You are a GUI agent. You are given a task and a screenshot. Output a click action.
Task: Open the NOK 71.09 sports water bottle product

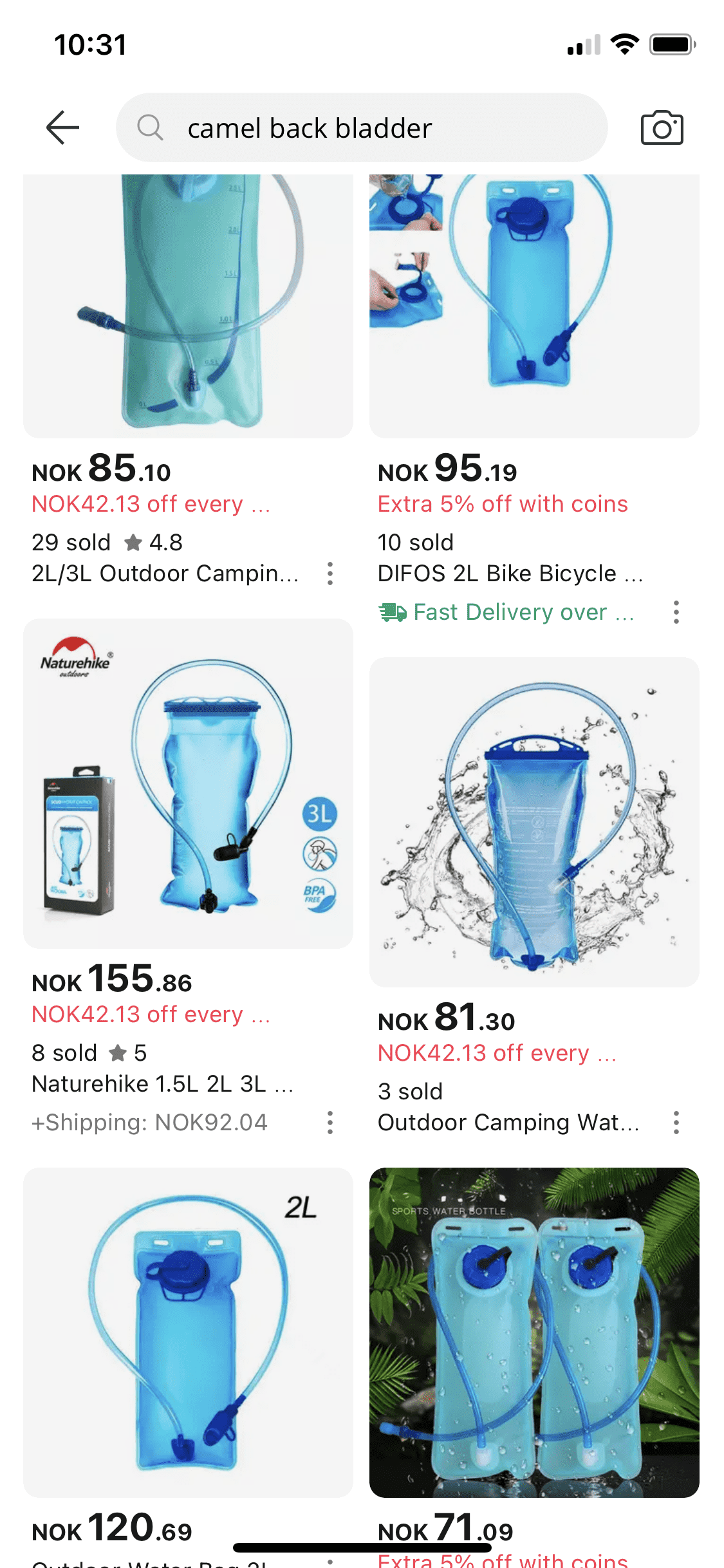(x=534, y=1332)
